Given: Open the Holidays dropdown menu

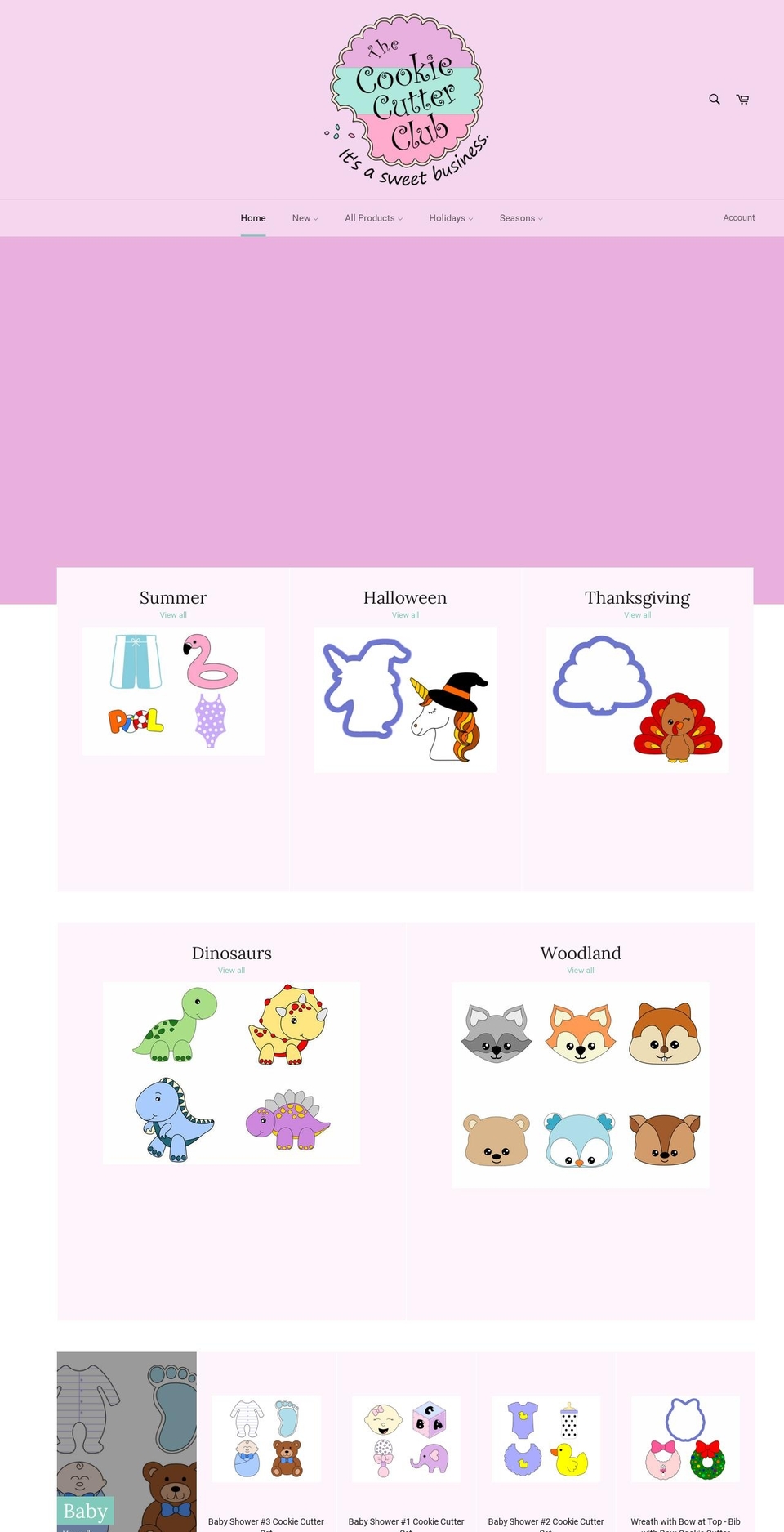Looking at the screenshot, I should pyautogui.click(x=450, y=218).
